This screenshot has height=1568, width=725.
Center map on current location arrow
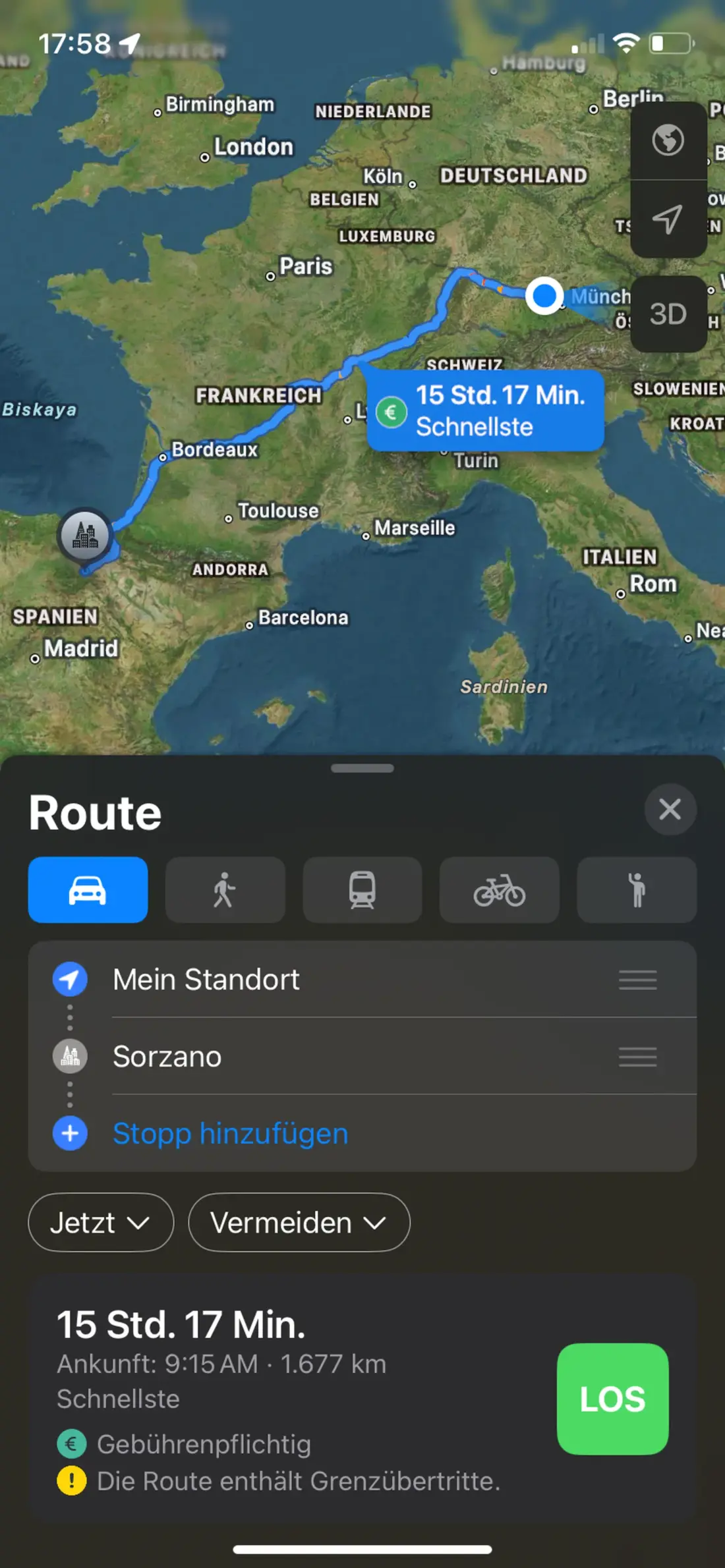668,219
